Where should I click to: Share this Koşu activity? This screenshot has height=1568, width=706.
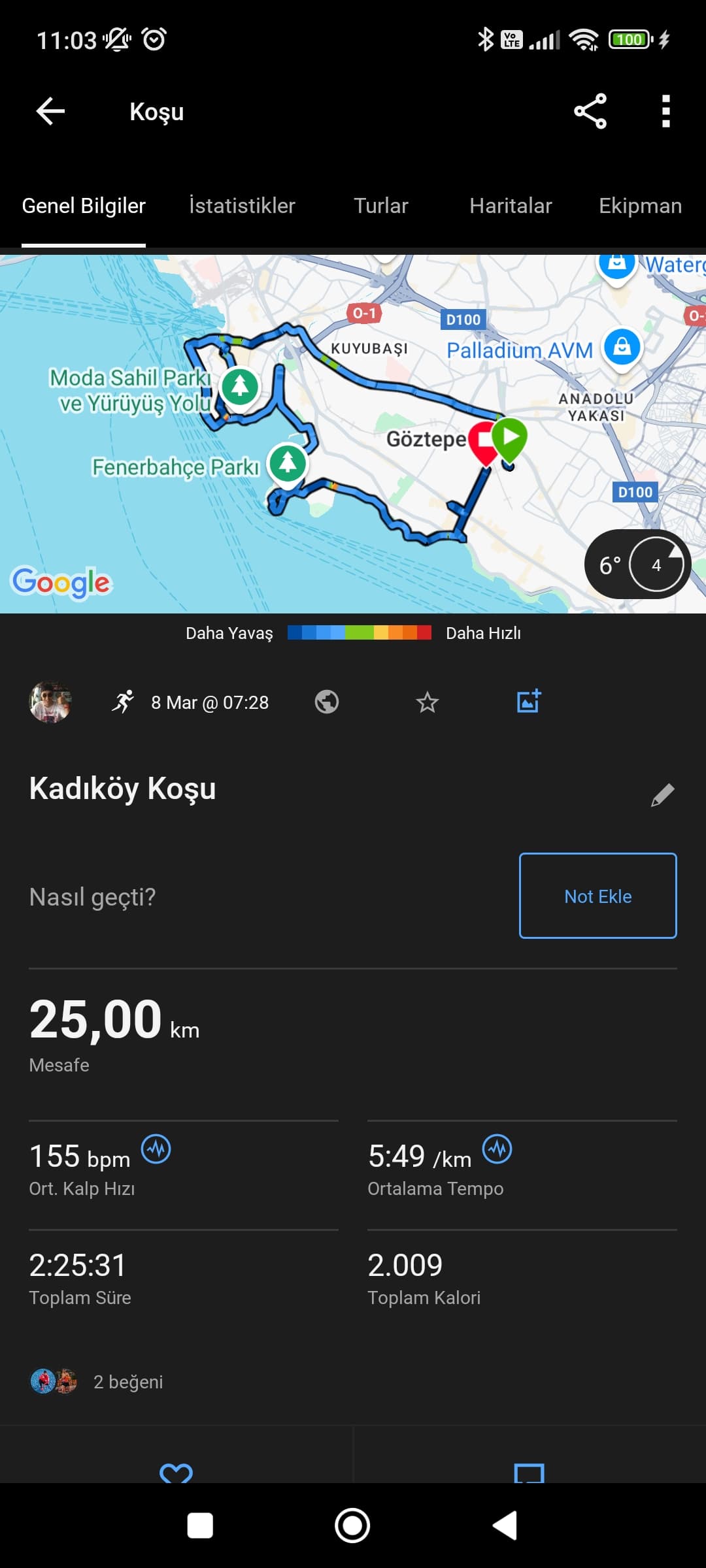click(x=590, y=111)
